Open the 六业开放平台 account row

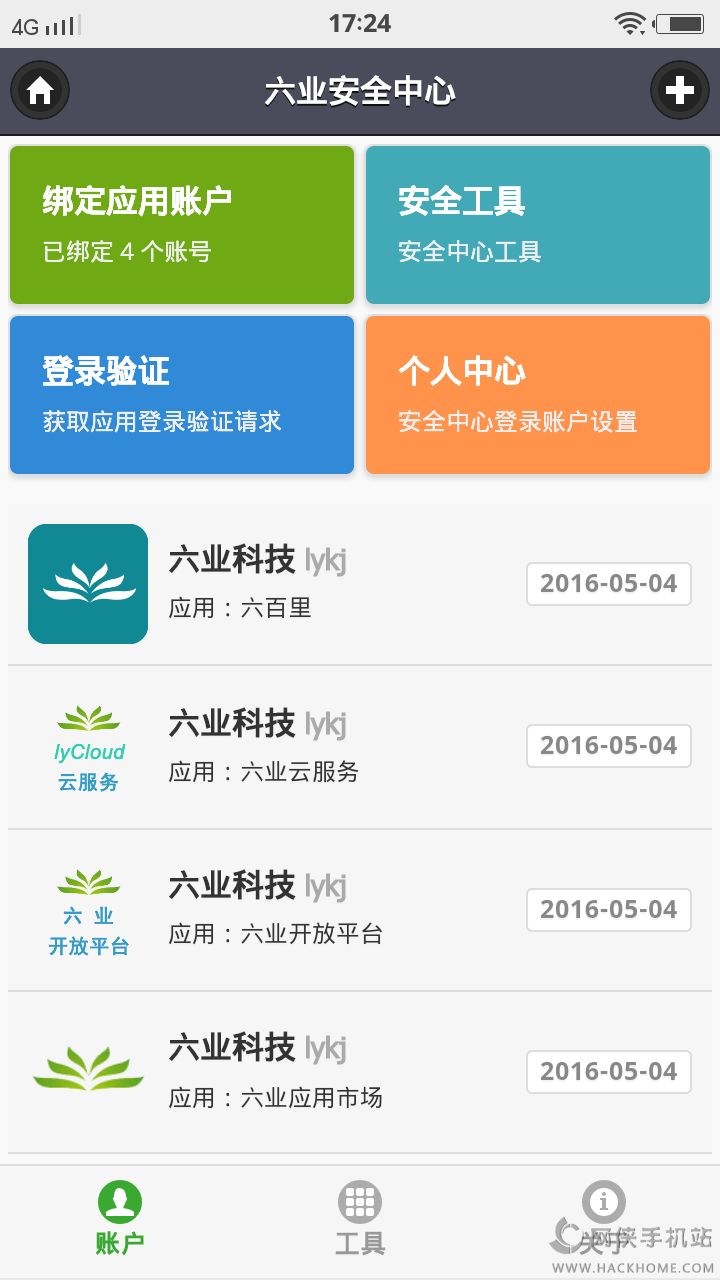(x=360, y=910)
